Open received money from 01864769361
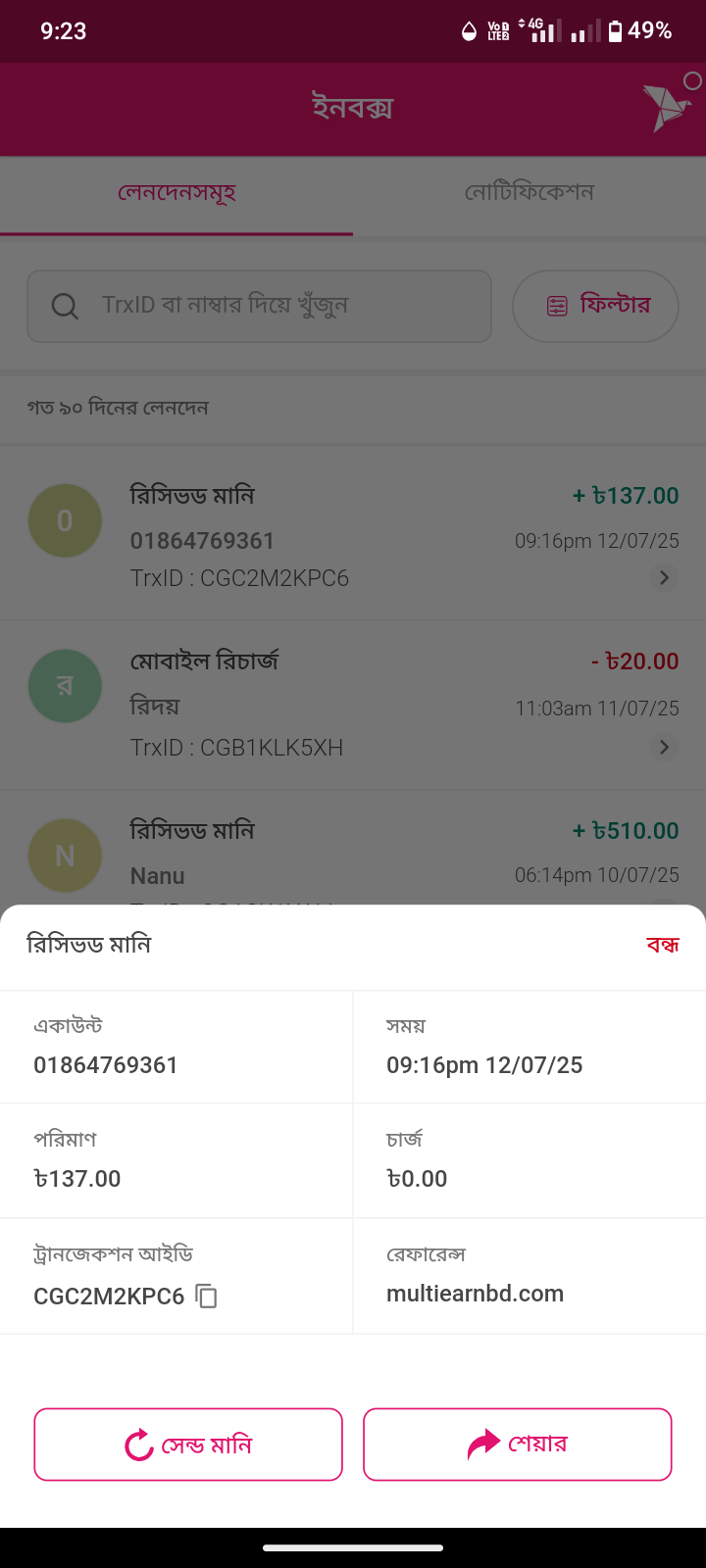The width and height of the screenshot is (706, 1568). [353, 536]
